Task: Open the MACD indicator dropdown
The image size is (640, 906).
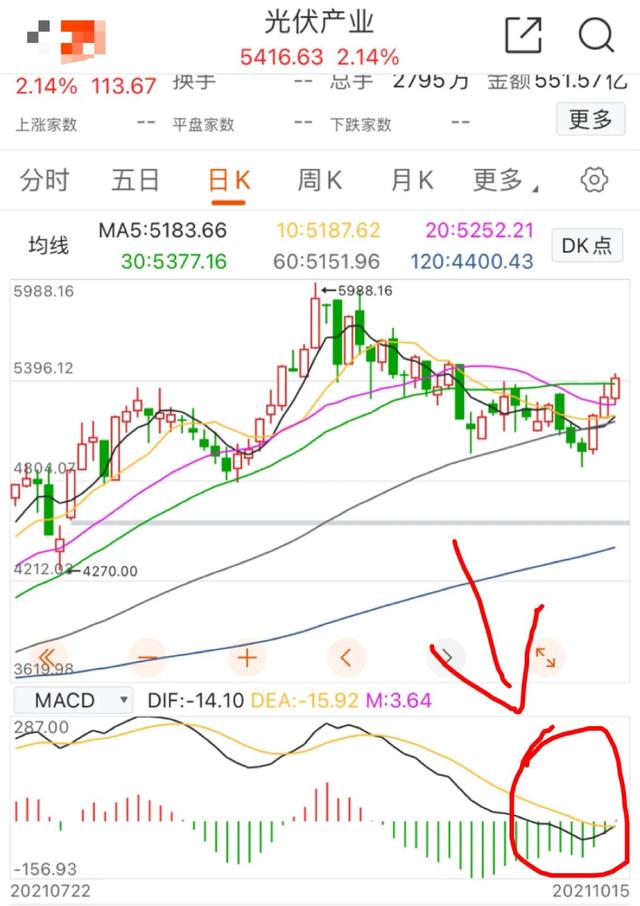Action: click(82, 700)
